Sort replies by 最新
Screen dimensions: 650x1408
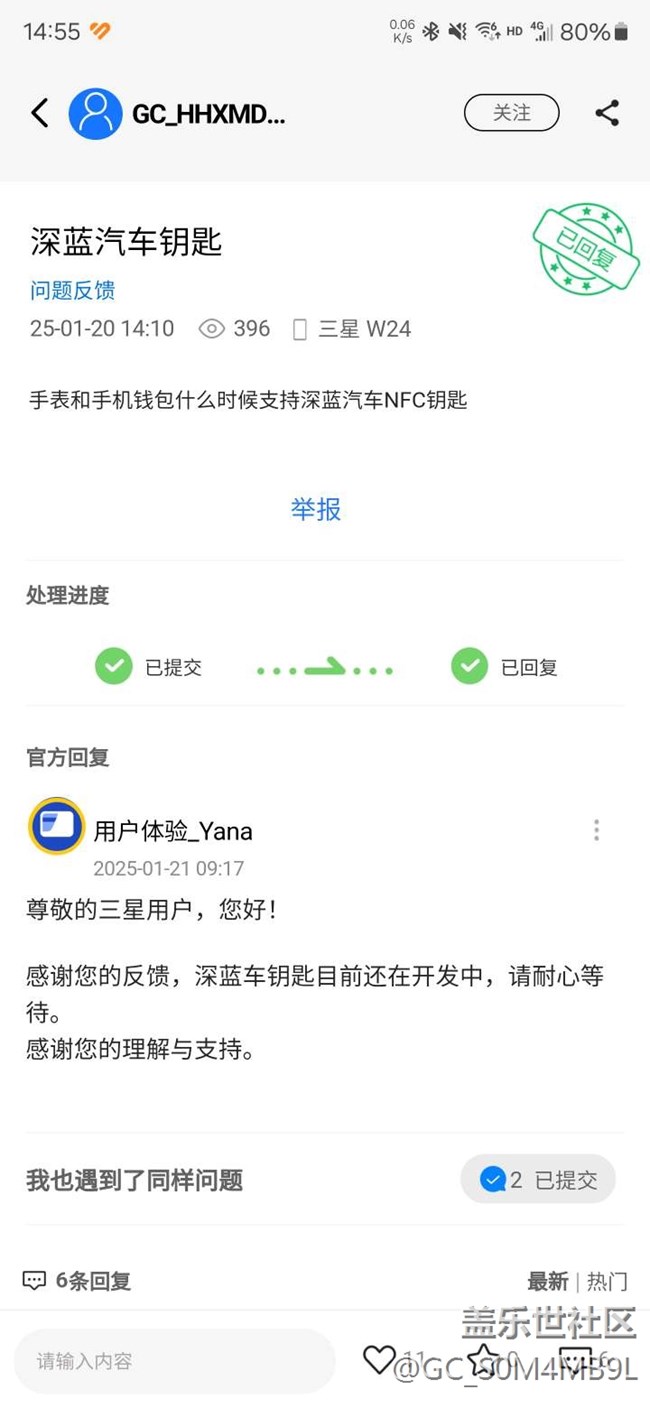(x=547, y=1281)
